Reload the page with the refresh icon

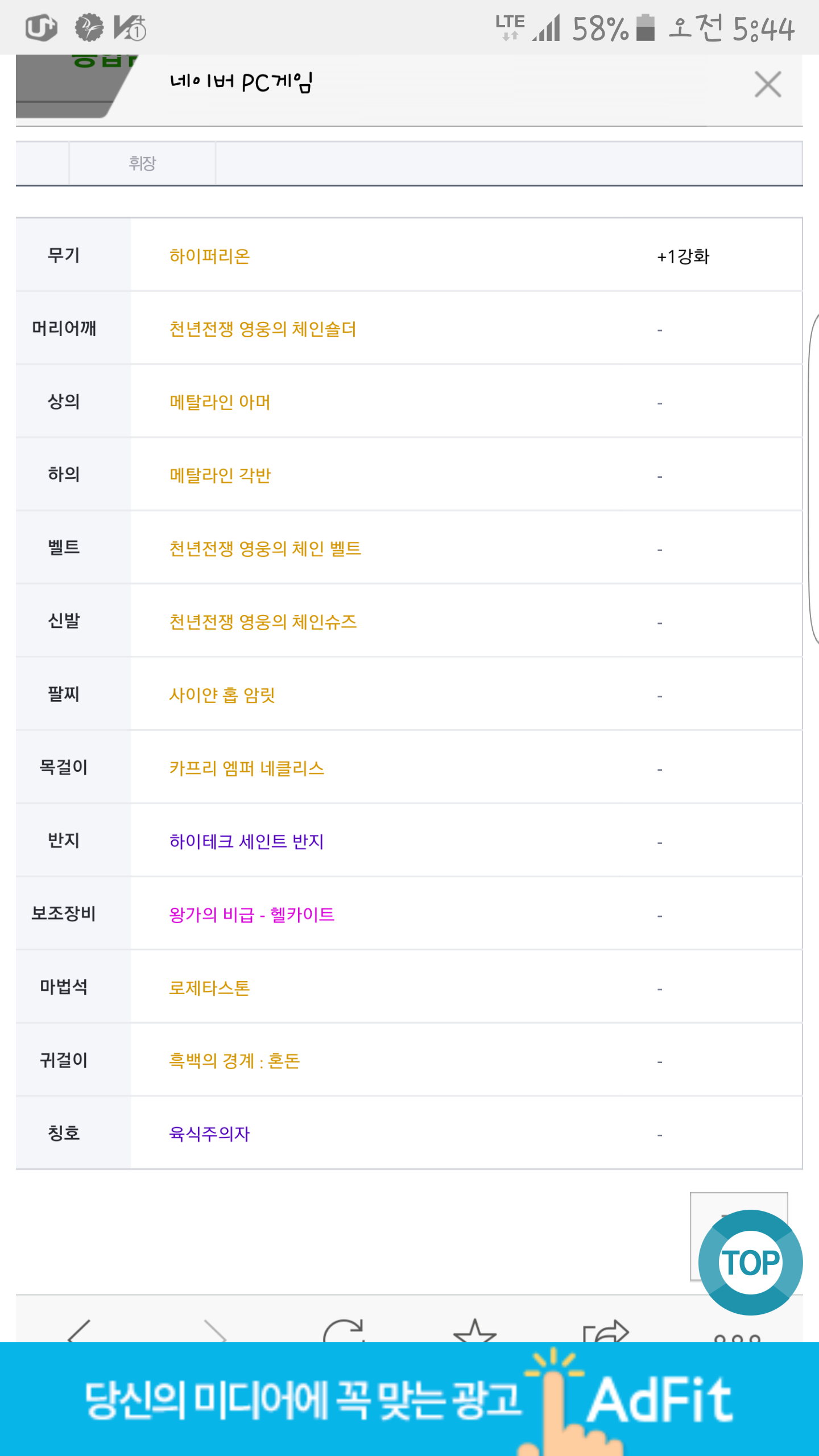pyautogui.click(x=344, y=1331)
